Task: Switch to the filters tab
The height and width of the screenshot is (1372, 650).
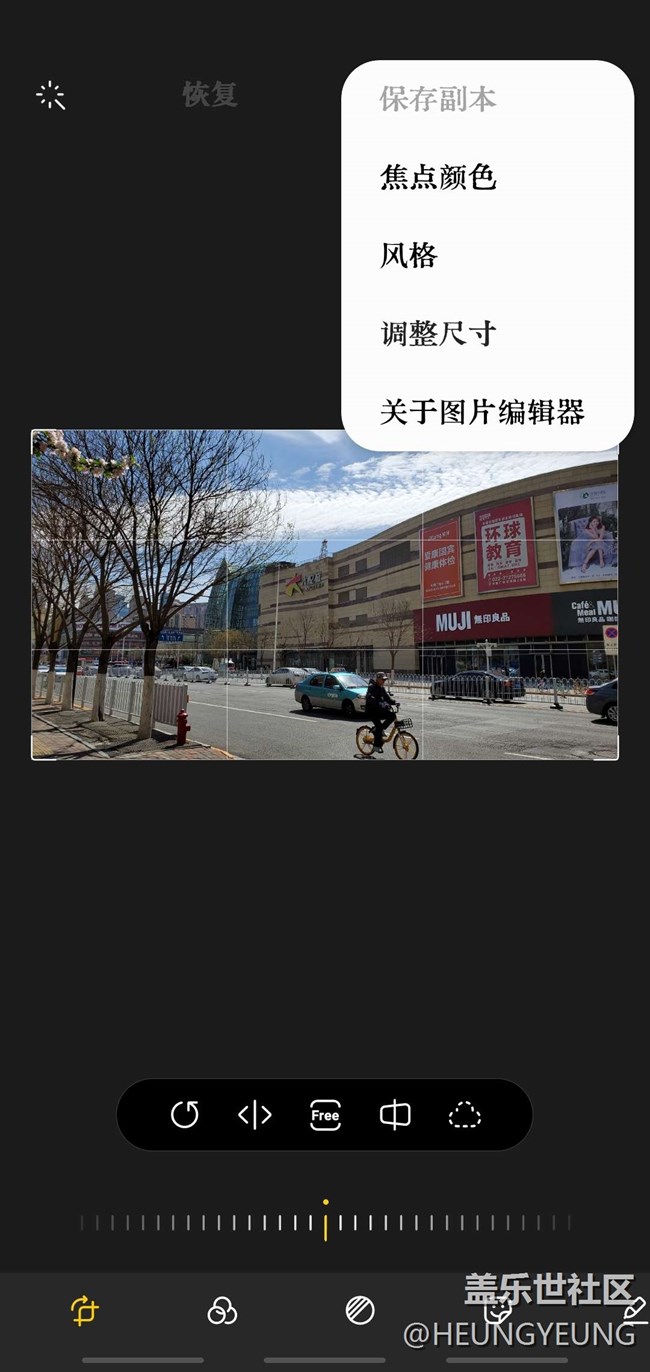Action: (x=222, y=1310)
